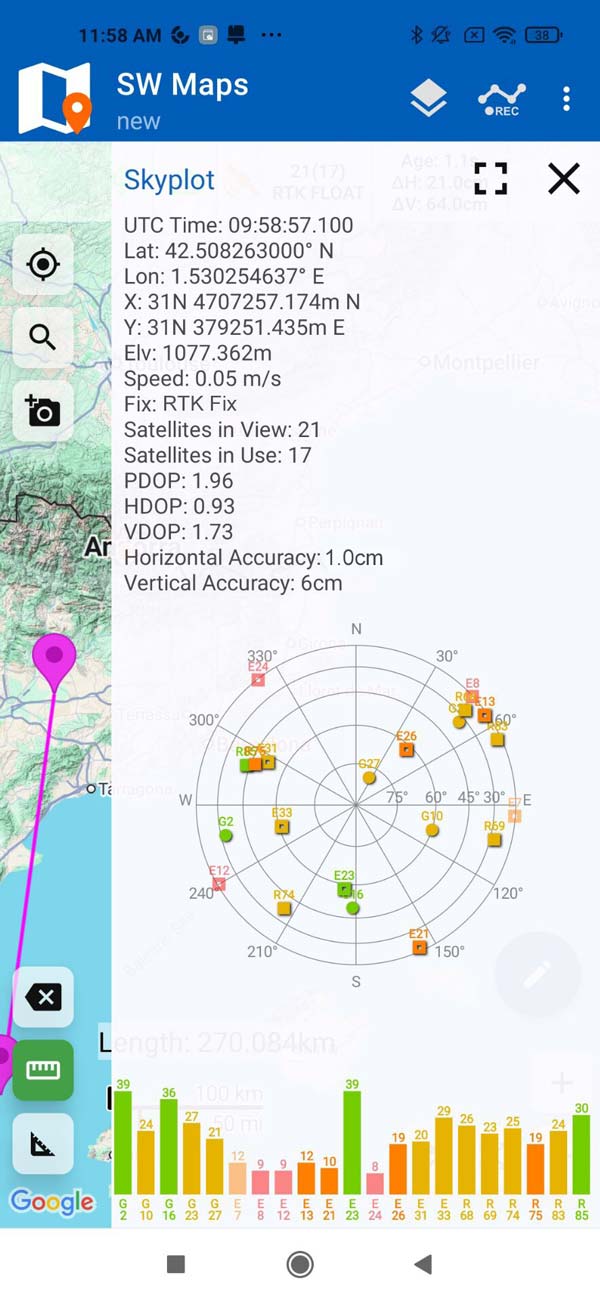Close the Skyplot panel
This screenshot has height=1300, width=600.
(x=564, y=178)
